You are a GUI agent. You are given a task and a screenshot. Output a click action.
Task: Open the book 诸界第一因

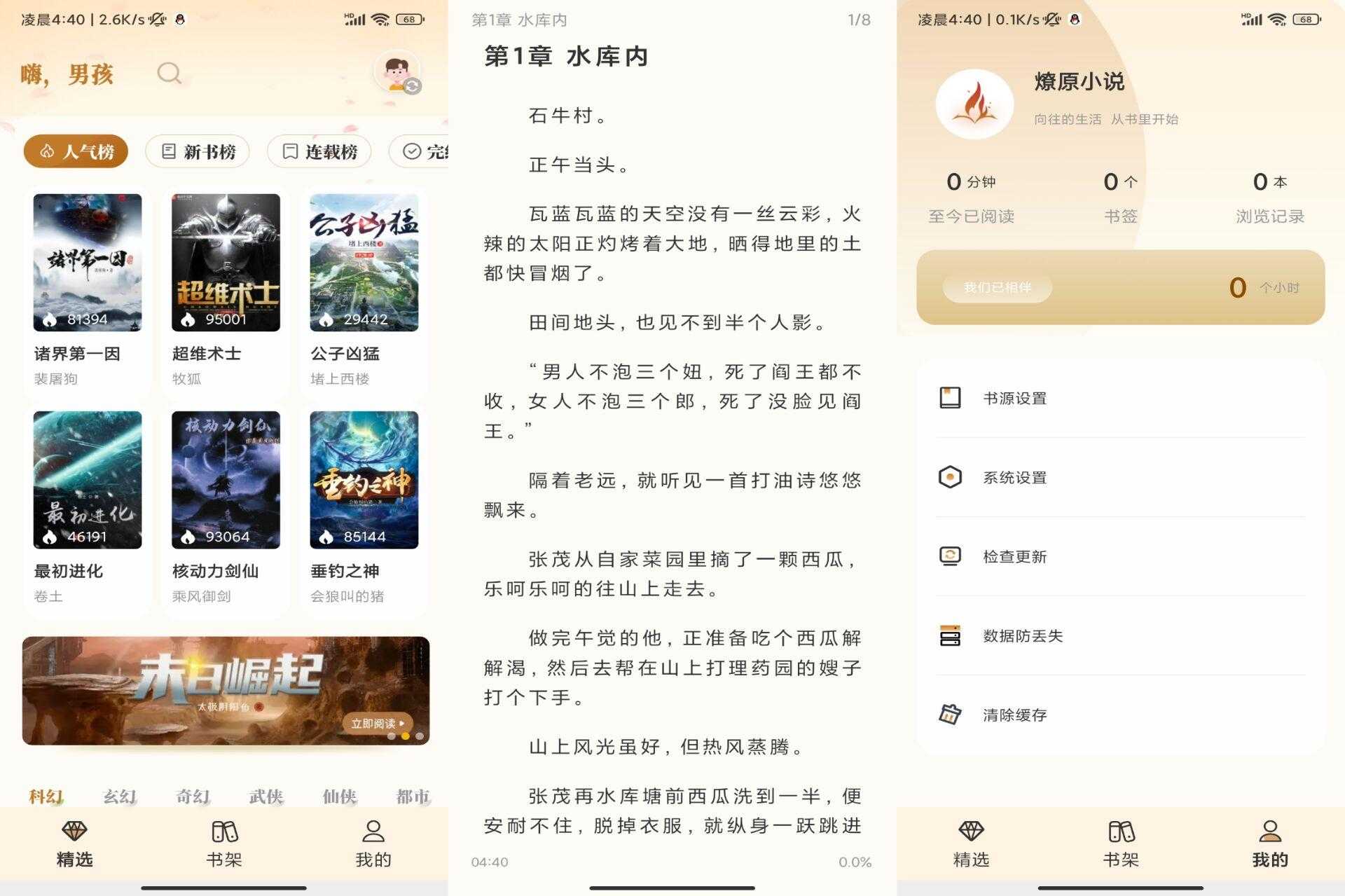tap(88, 263)
